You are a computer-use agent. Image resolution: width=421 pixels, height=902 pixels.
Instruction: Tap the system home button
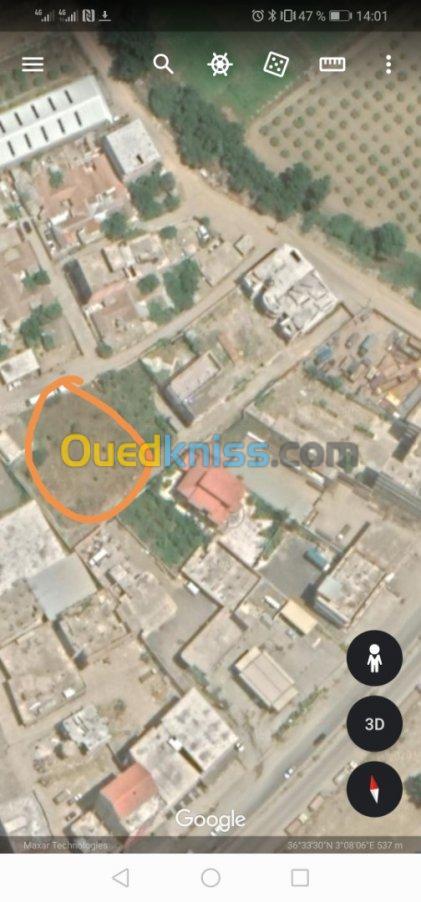point(210,878)
